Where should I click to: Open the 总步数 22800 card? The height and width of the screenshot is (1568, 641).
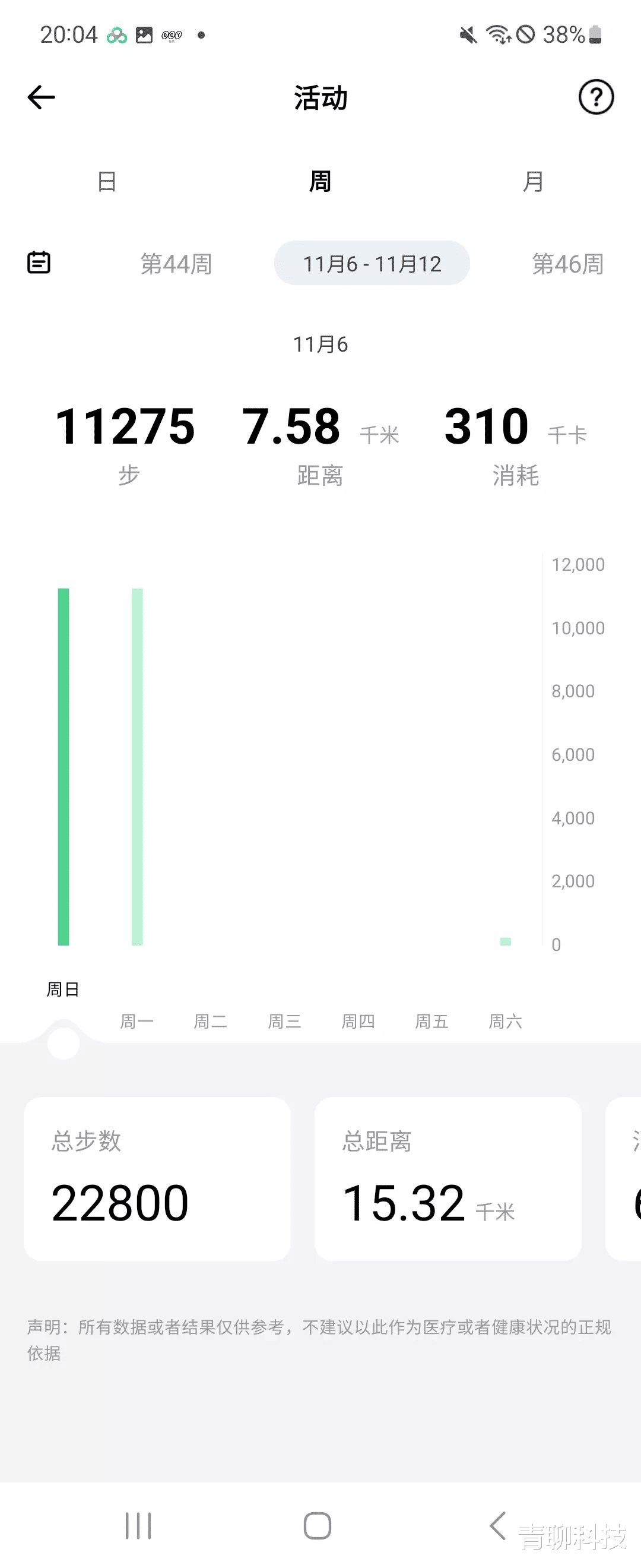[157, 1178]
